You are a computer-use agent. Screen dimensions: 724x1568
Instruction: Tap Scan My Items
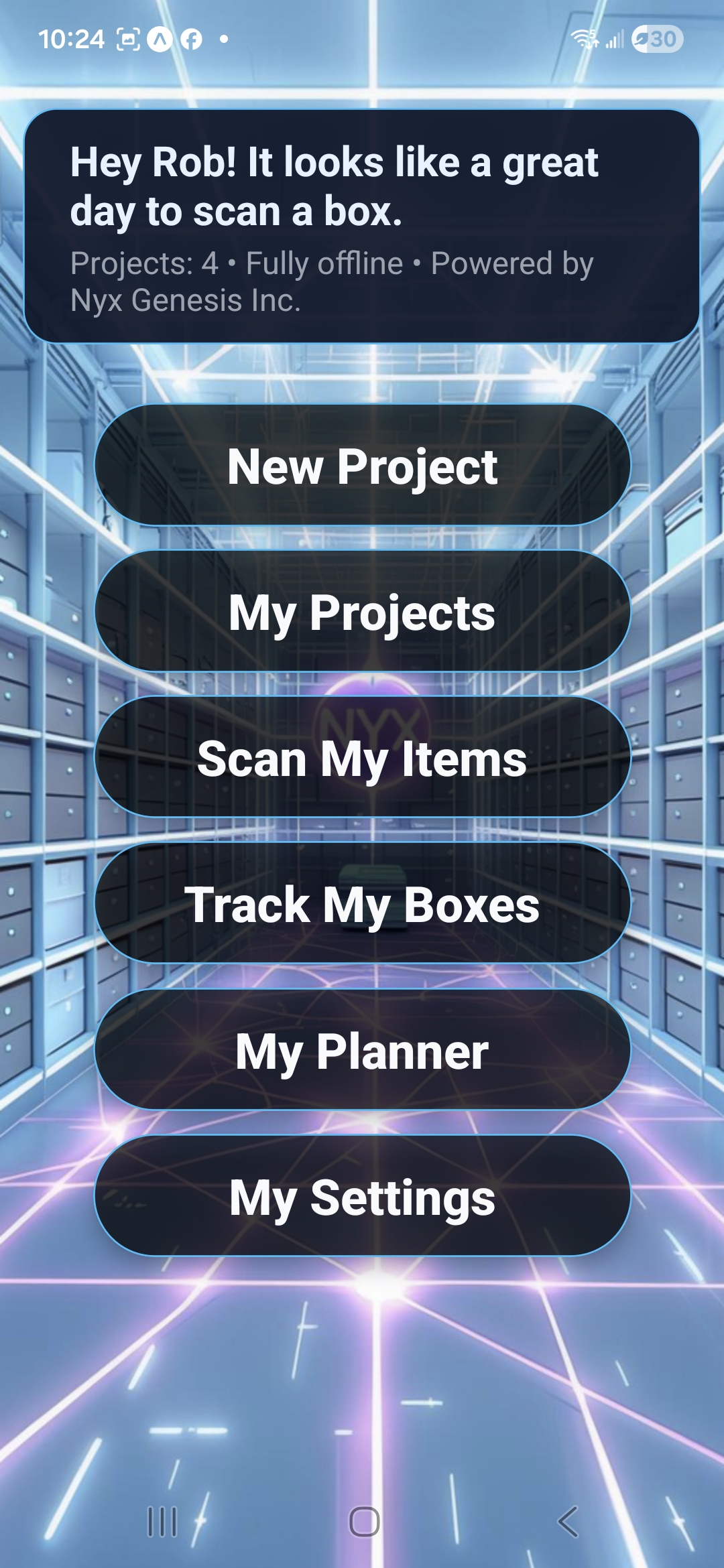tap(362, 757)
